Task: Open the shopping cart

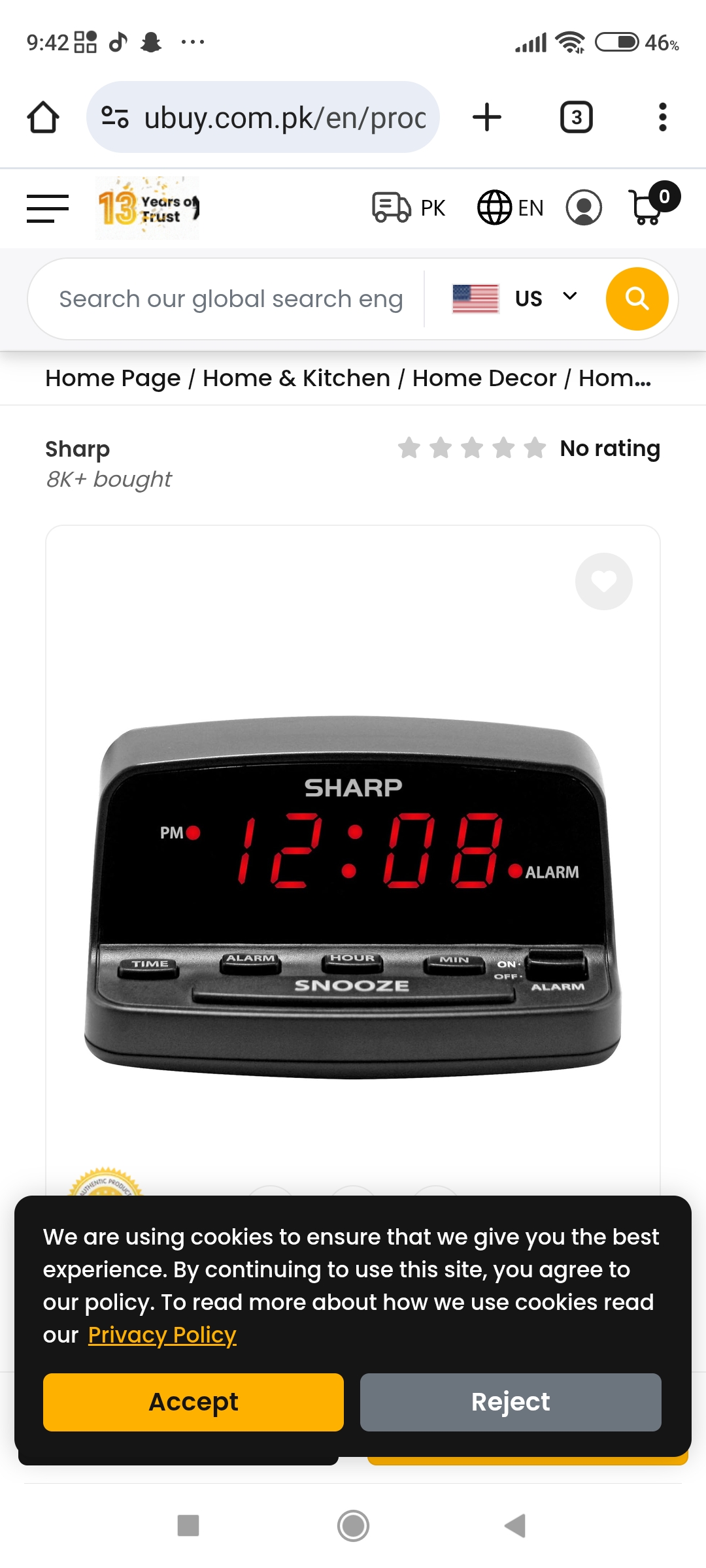Action: [x=648, y=207]
